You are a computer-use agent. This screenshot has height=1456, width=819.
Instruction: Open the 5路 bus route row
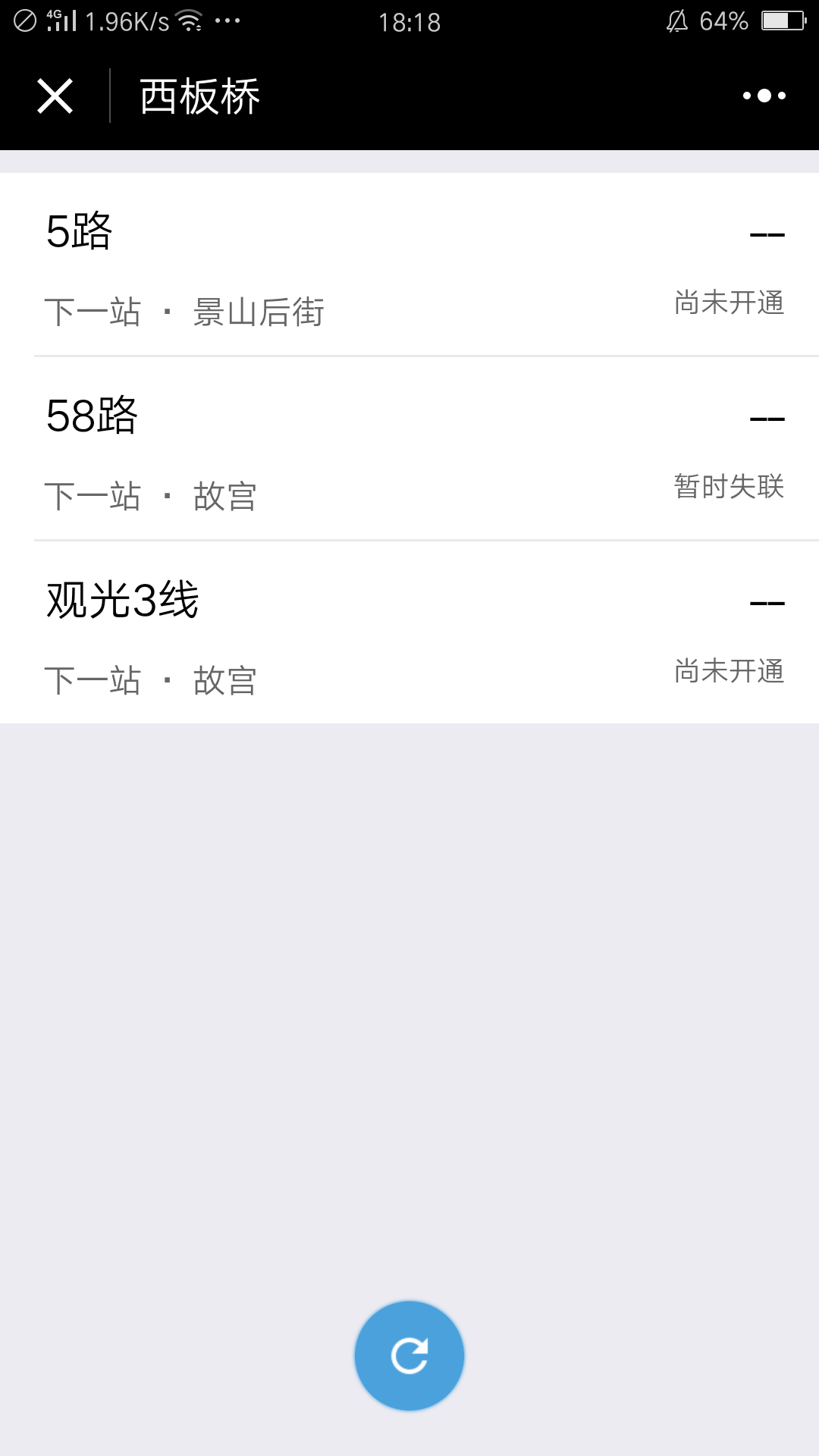[409, 265]
